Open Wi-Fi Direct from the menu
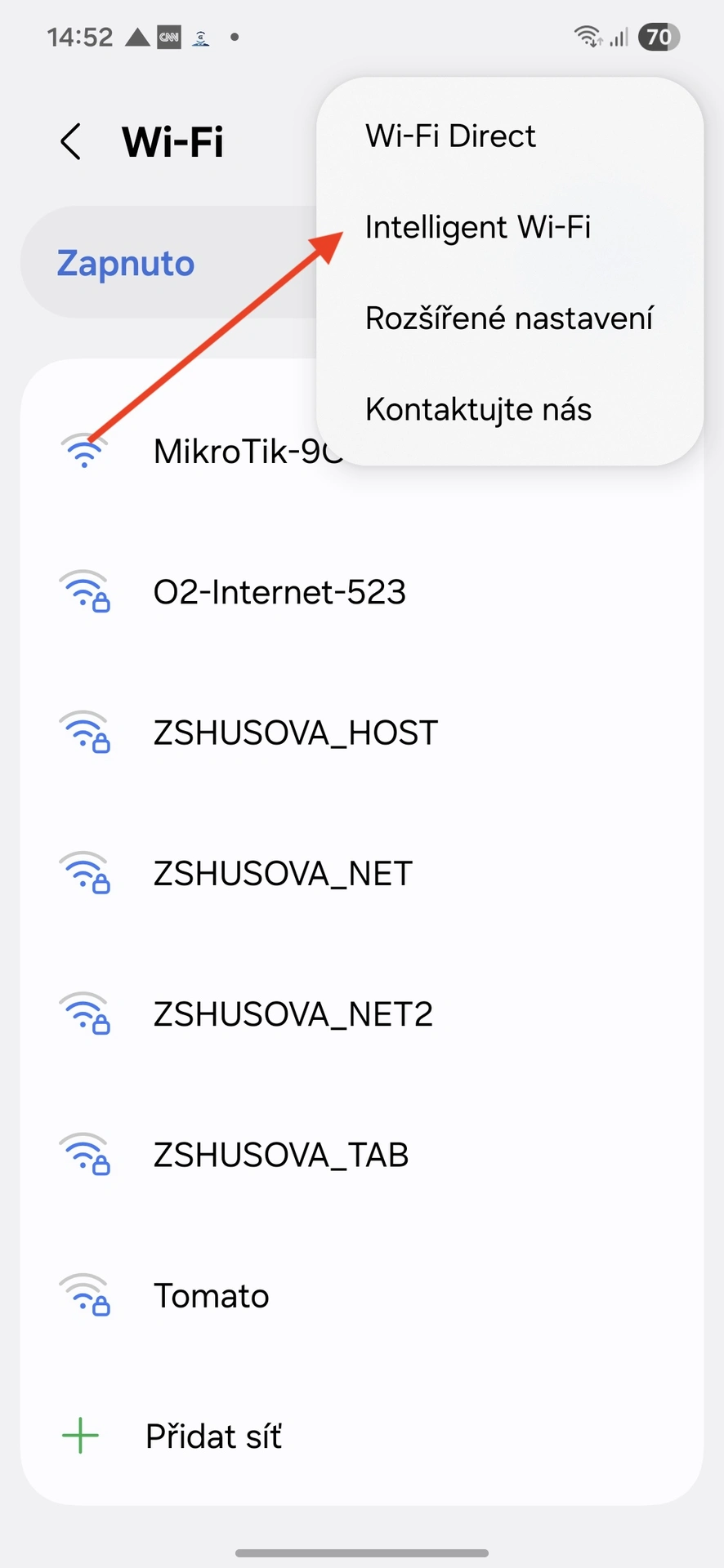Image resolution: width=724 pixels, height=1568 pixels. (450, 136)
